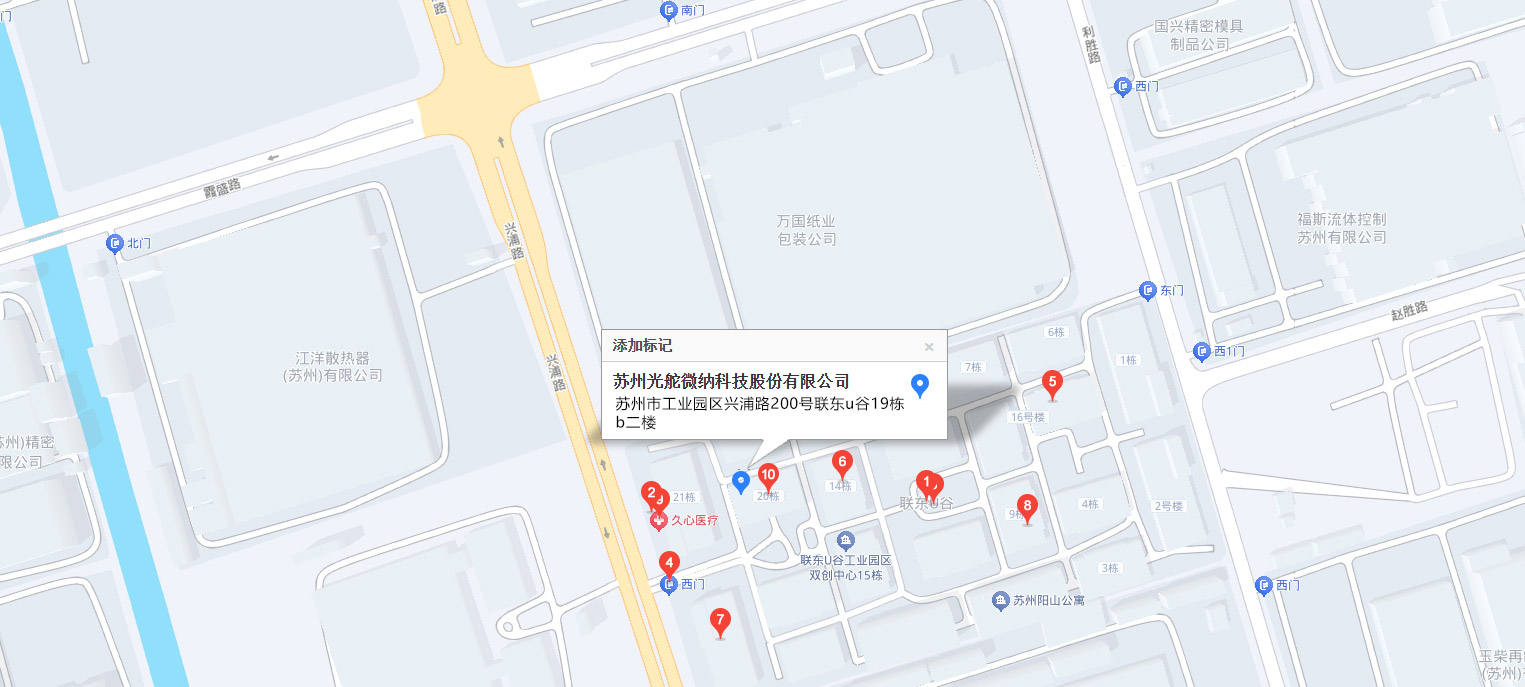The width and height of the screenshot is (1525, 687).
Task: Select red map marker number 8
Action: (x=1026, y=505)
